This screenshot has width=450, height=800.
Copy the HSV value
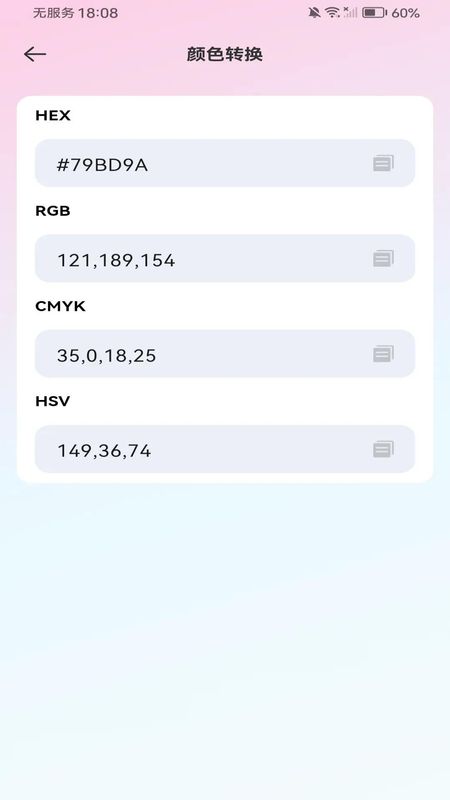[383, 449]
